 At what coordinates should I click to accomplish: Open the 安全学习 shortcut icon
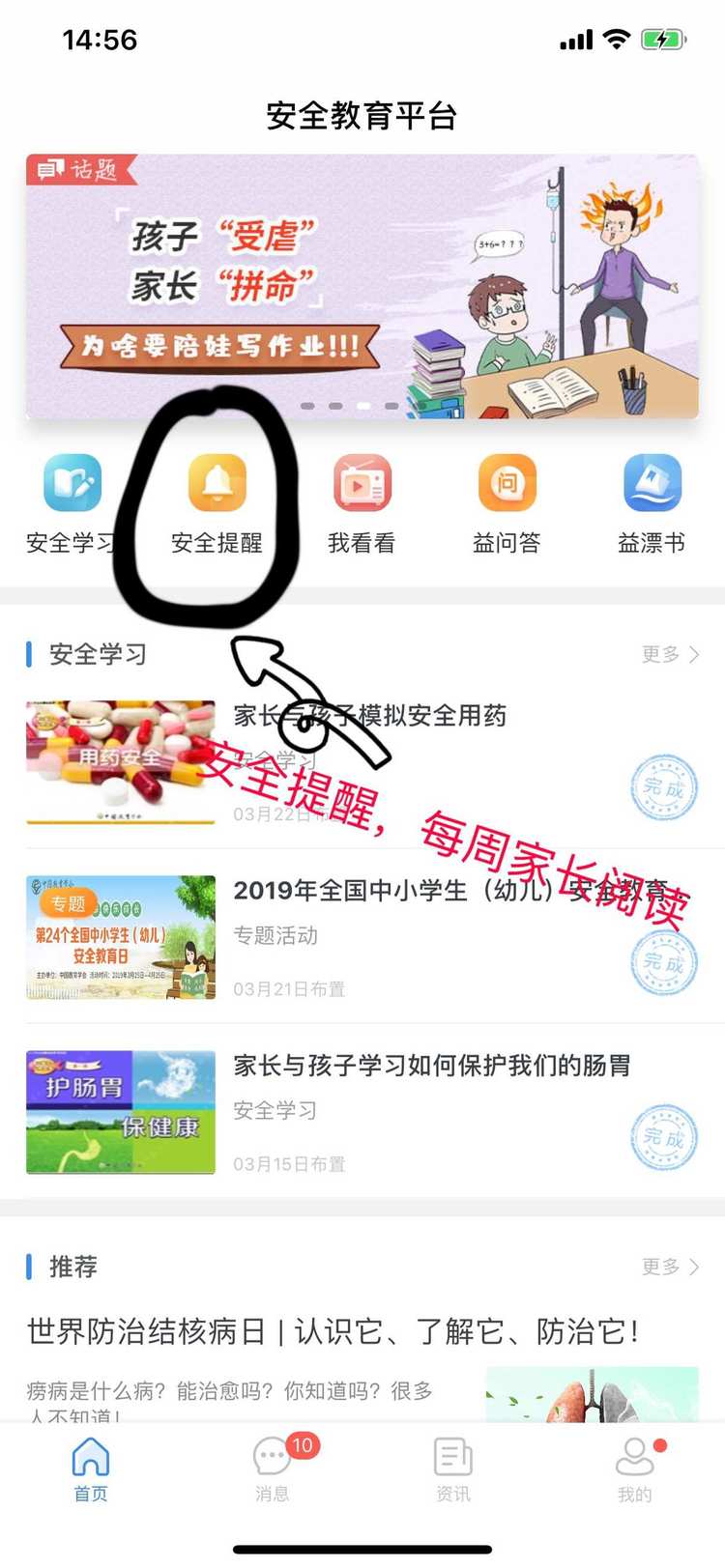pos(72,483)
